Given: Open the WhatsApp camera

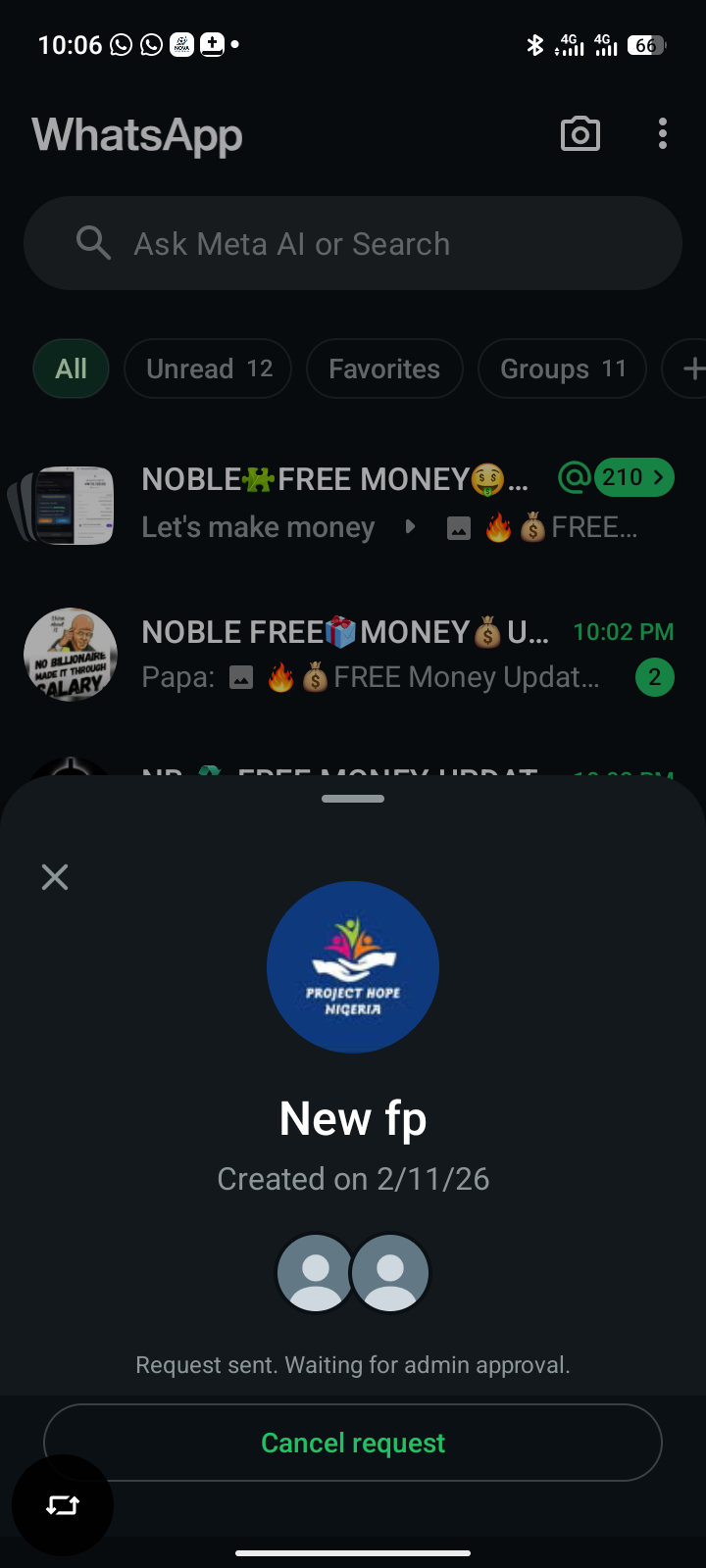Looking at the screenshot, I should pos(580,134).
